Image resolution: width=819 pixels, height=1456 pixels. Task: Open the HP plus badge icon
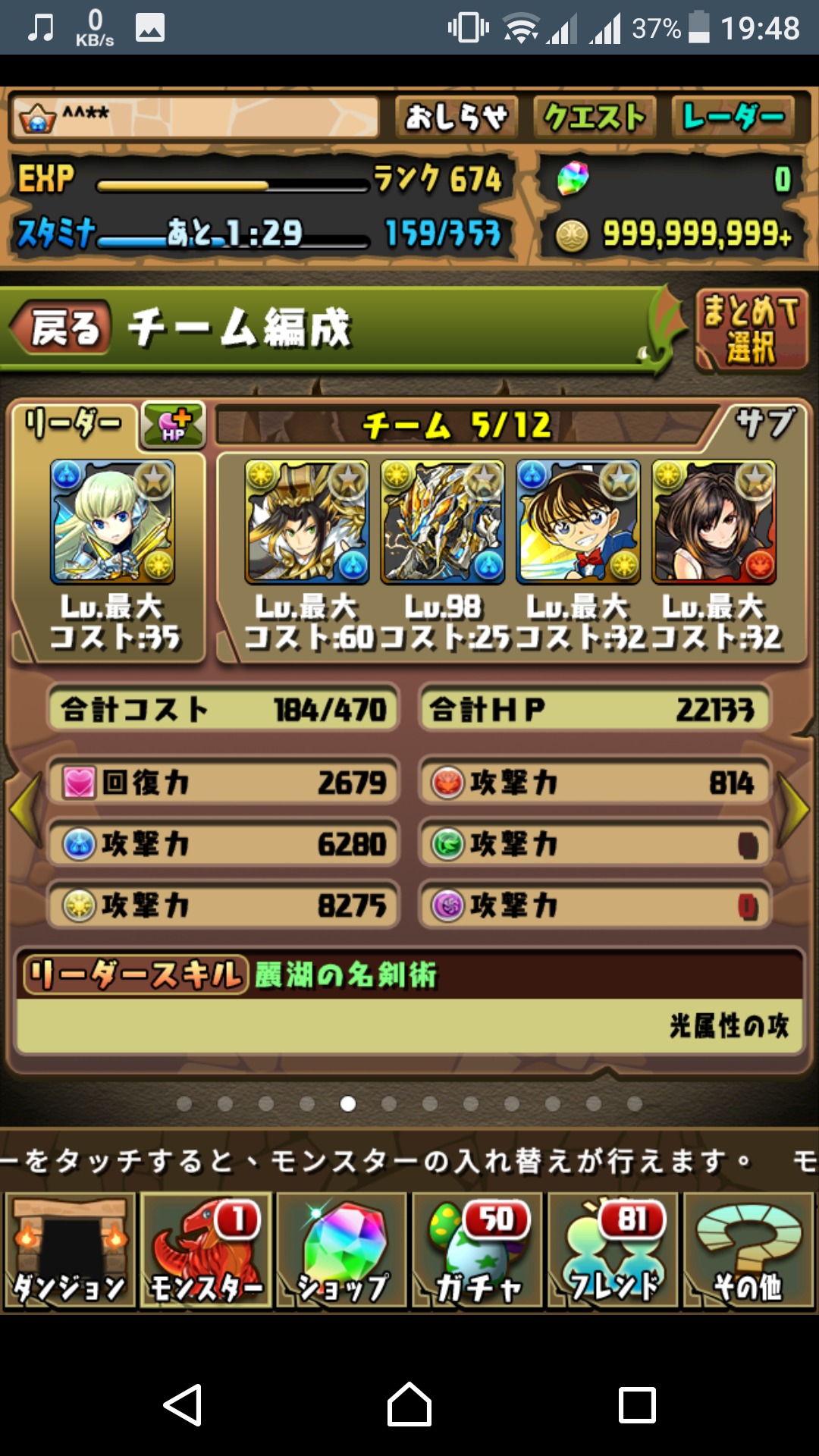[x=174, y=425]
